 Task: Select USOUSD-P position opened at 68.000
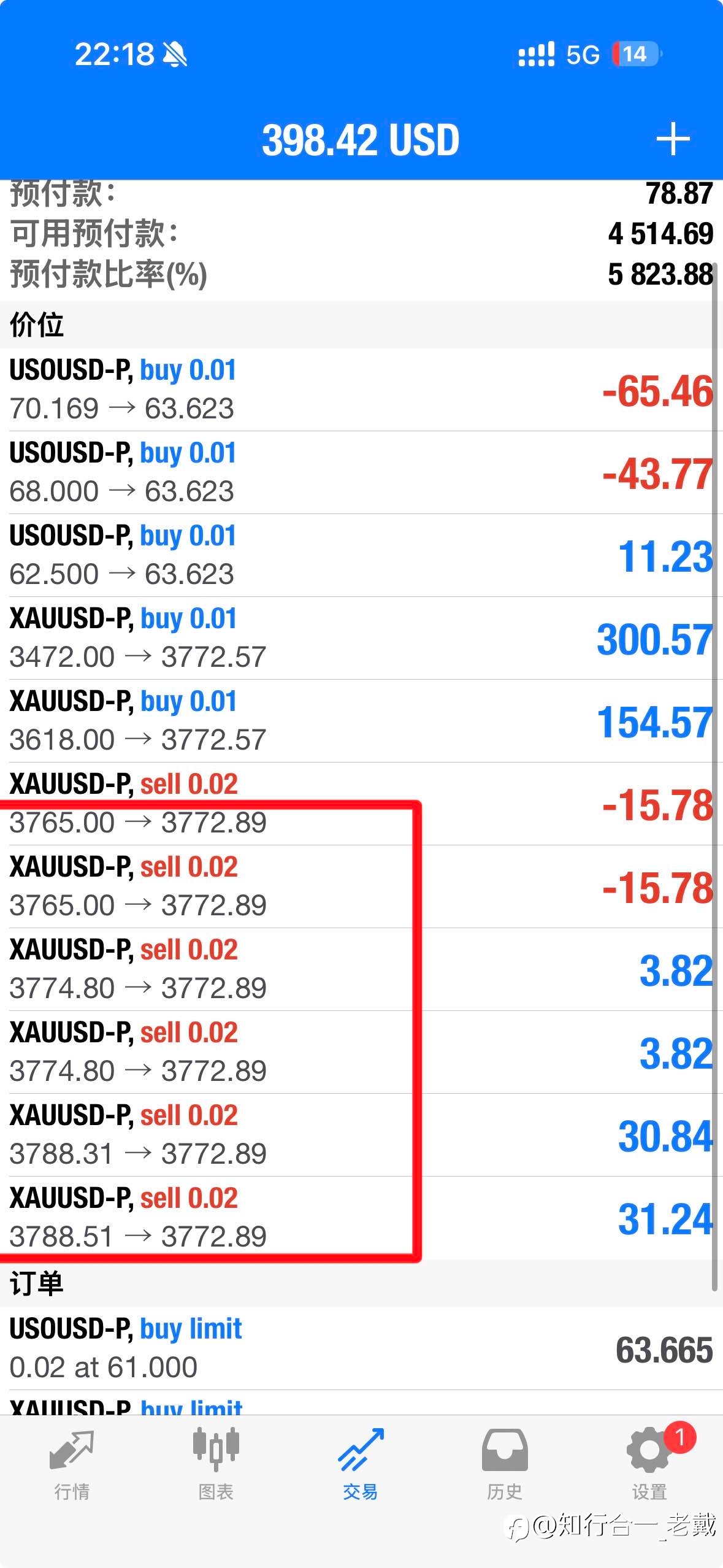361,472
